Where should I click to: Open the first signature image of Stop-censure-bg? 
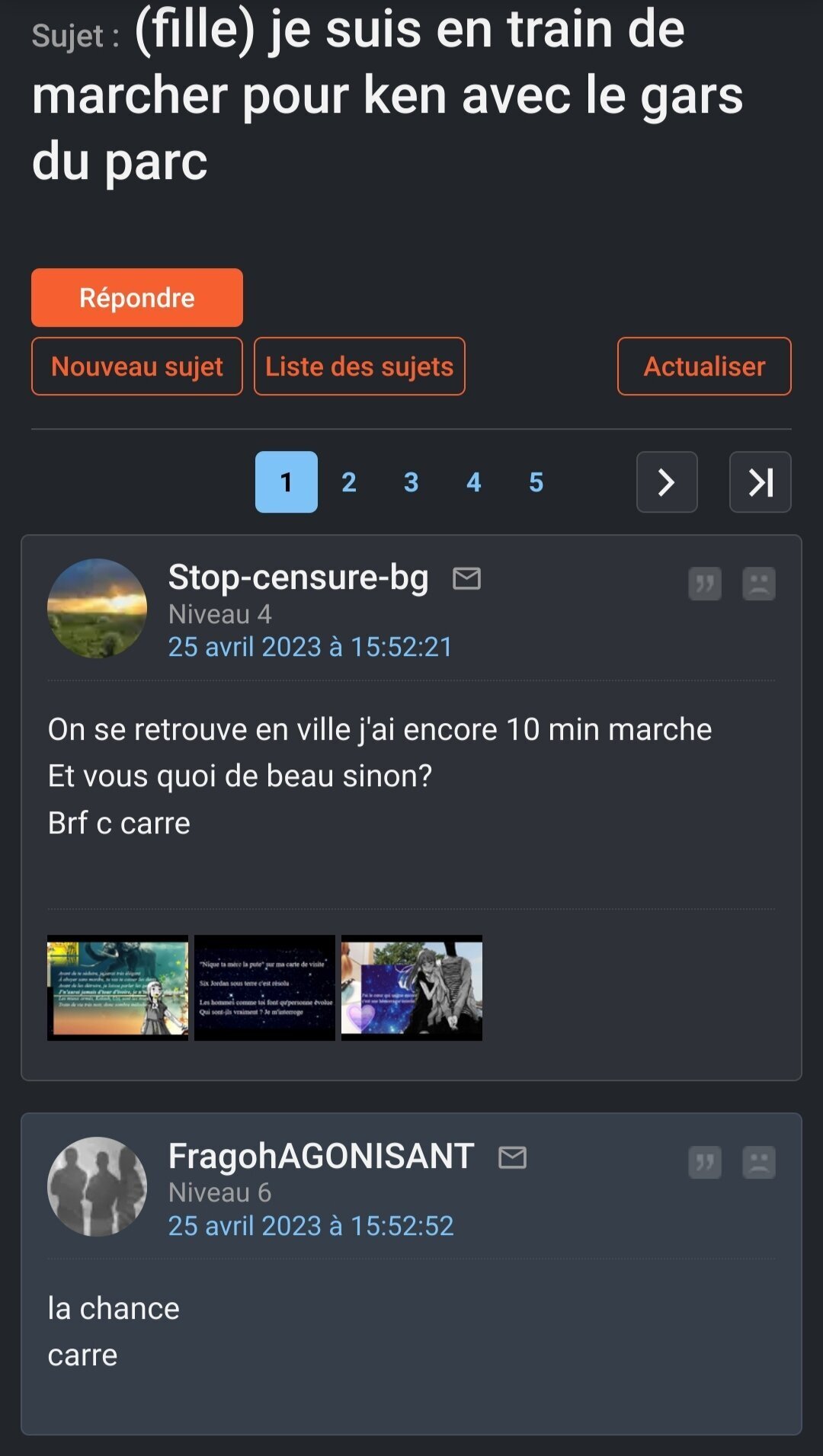pos(117,987)
